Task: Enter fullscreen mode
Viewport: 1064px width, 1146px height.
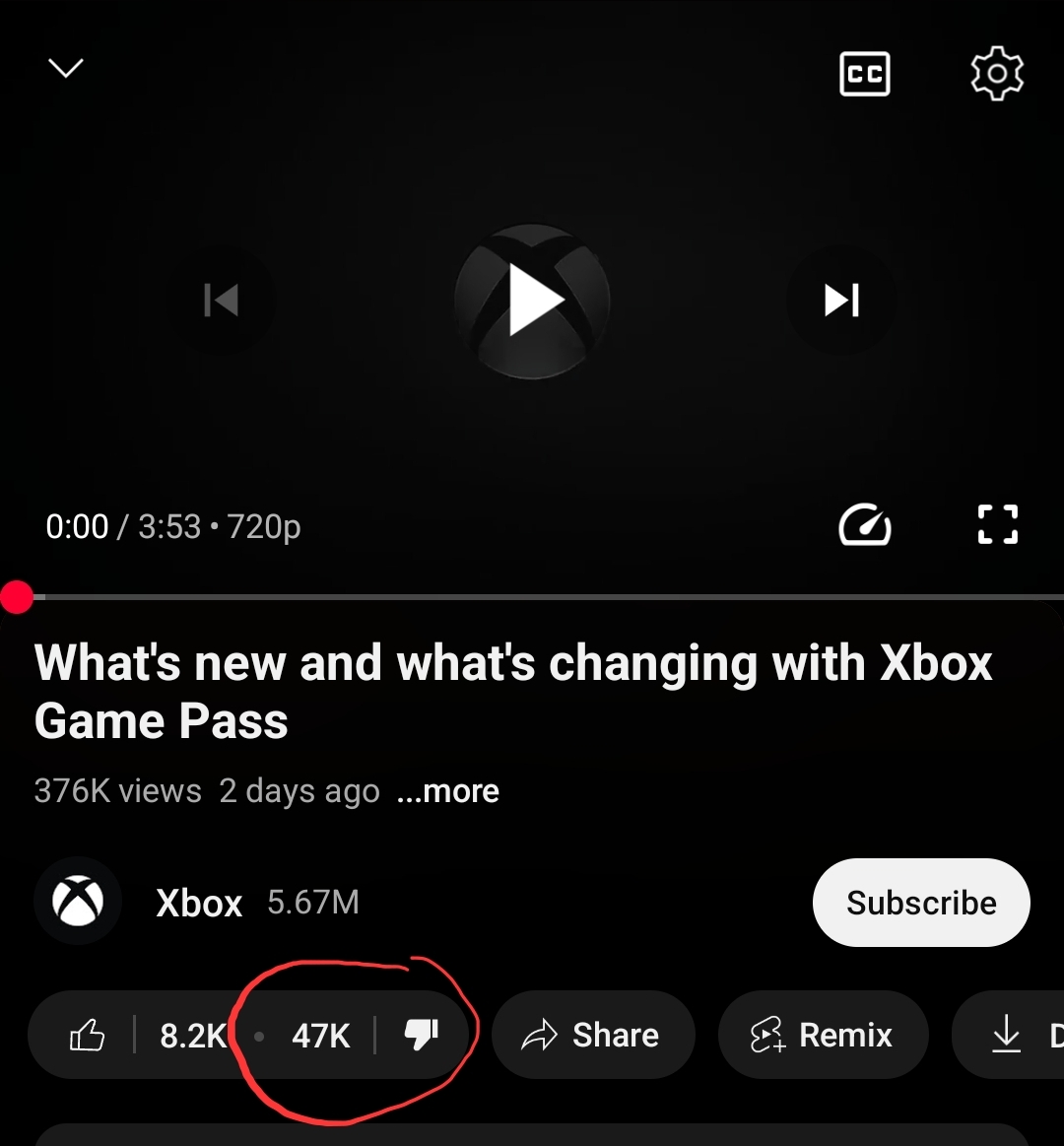Action: click(997, 525)
